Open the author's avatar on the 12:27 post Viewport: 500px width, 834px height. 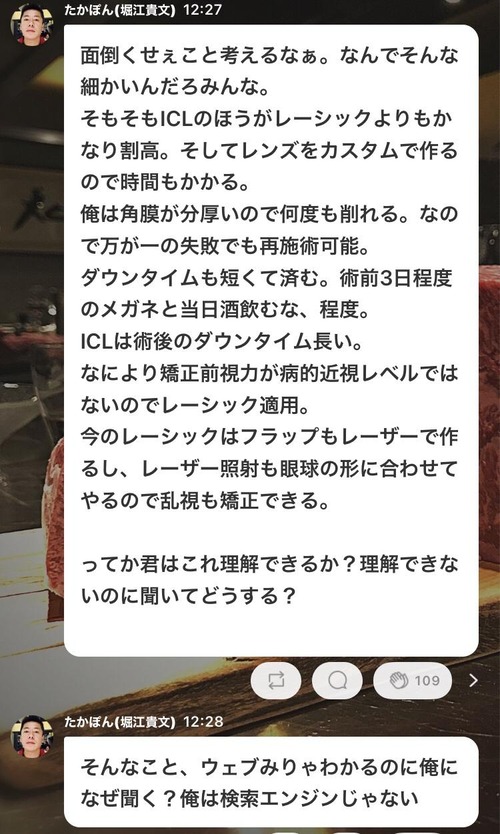click(32, 25)
